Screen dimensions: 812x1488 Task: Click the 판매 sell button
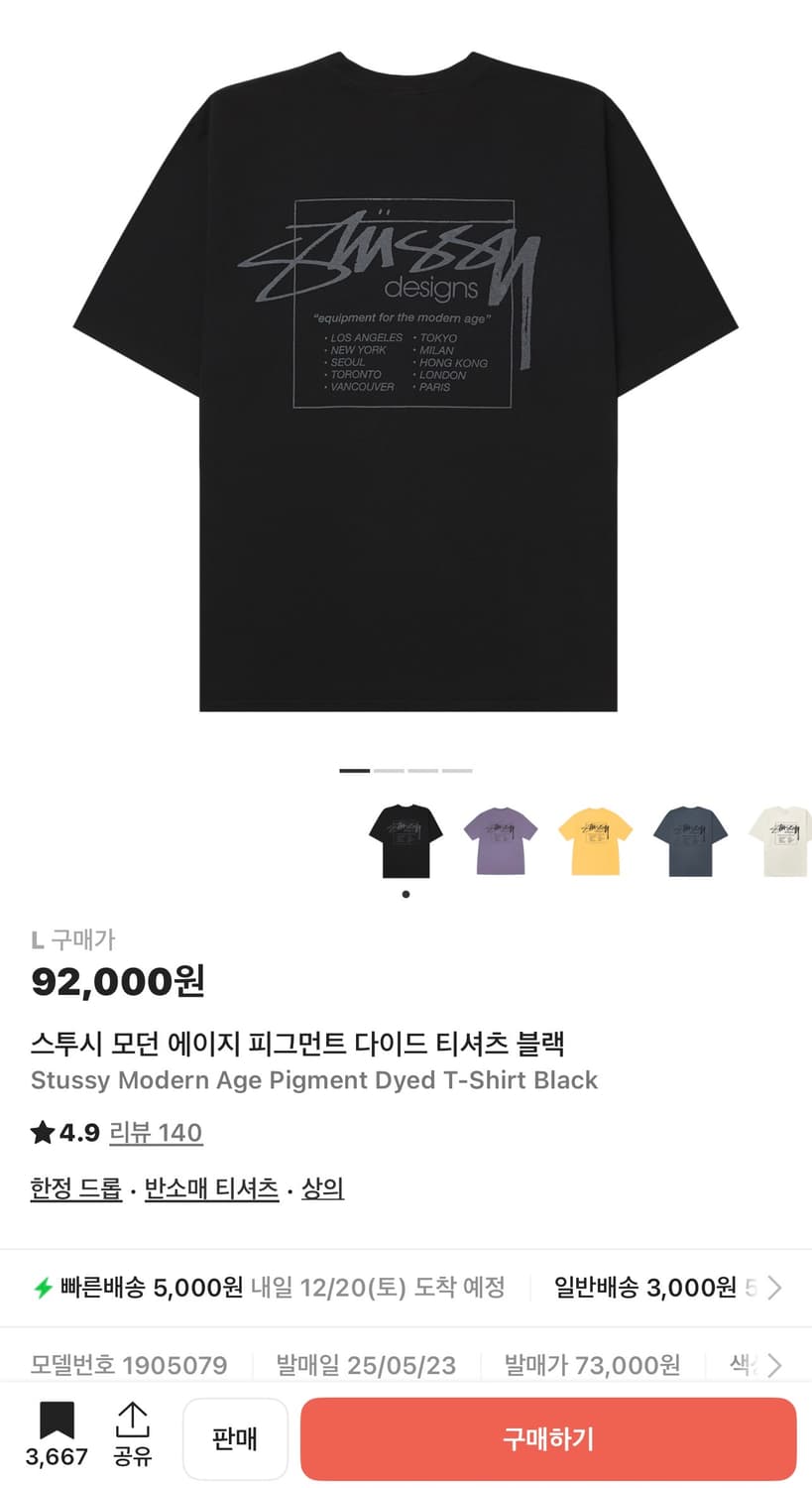pos(235,1438)
